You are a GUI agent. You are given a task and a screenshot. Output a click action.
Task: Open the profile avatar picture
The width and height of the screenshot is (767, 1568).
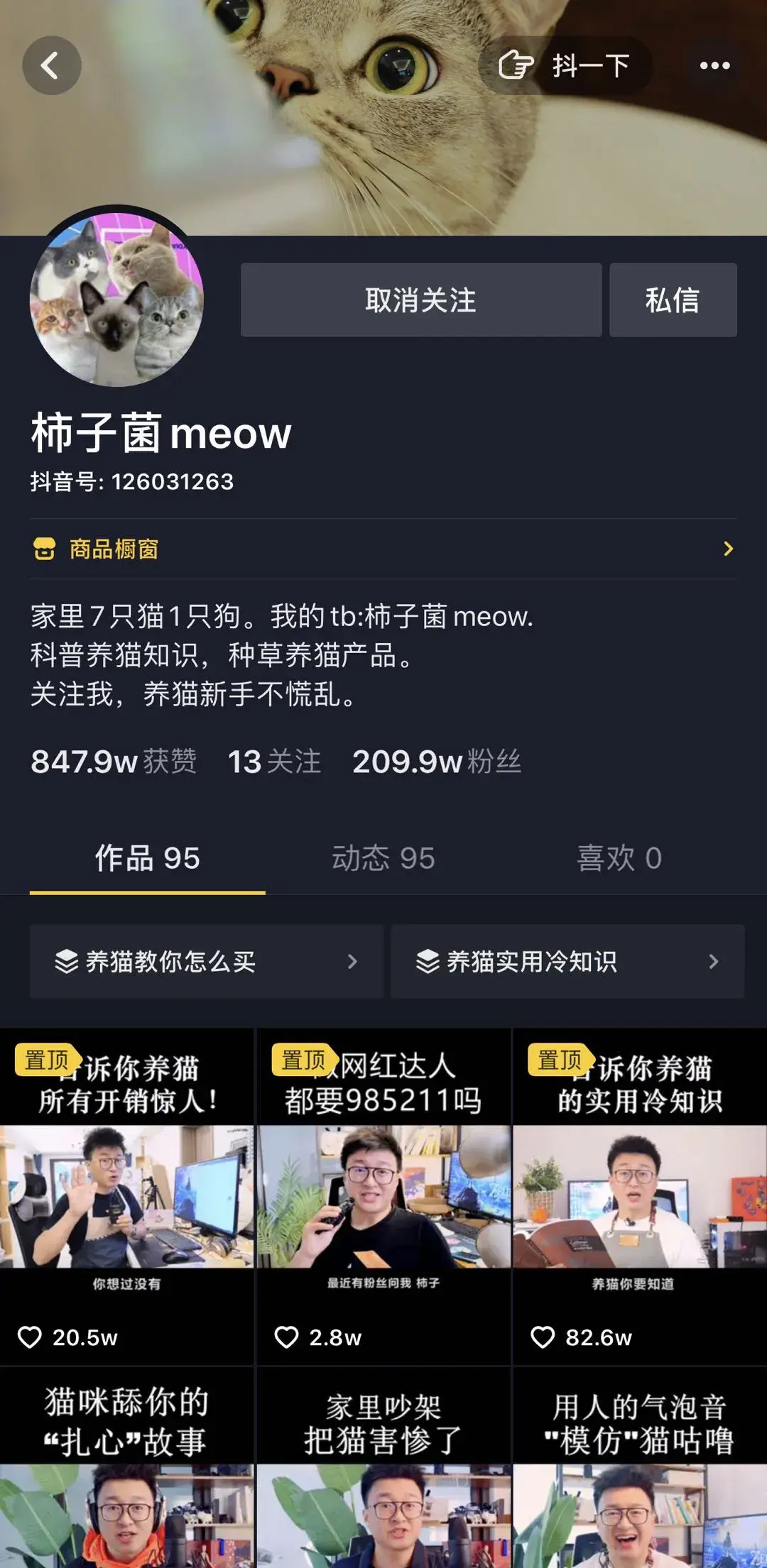tap(116, 300)
